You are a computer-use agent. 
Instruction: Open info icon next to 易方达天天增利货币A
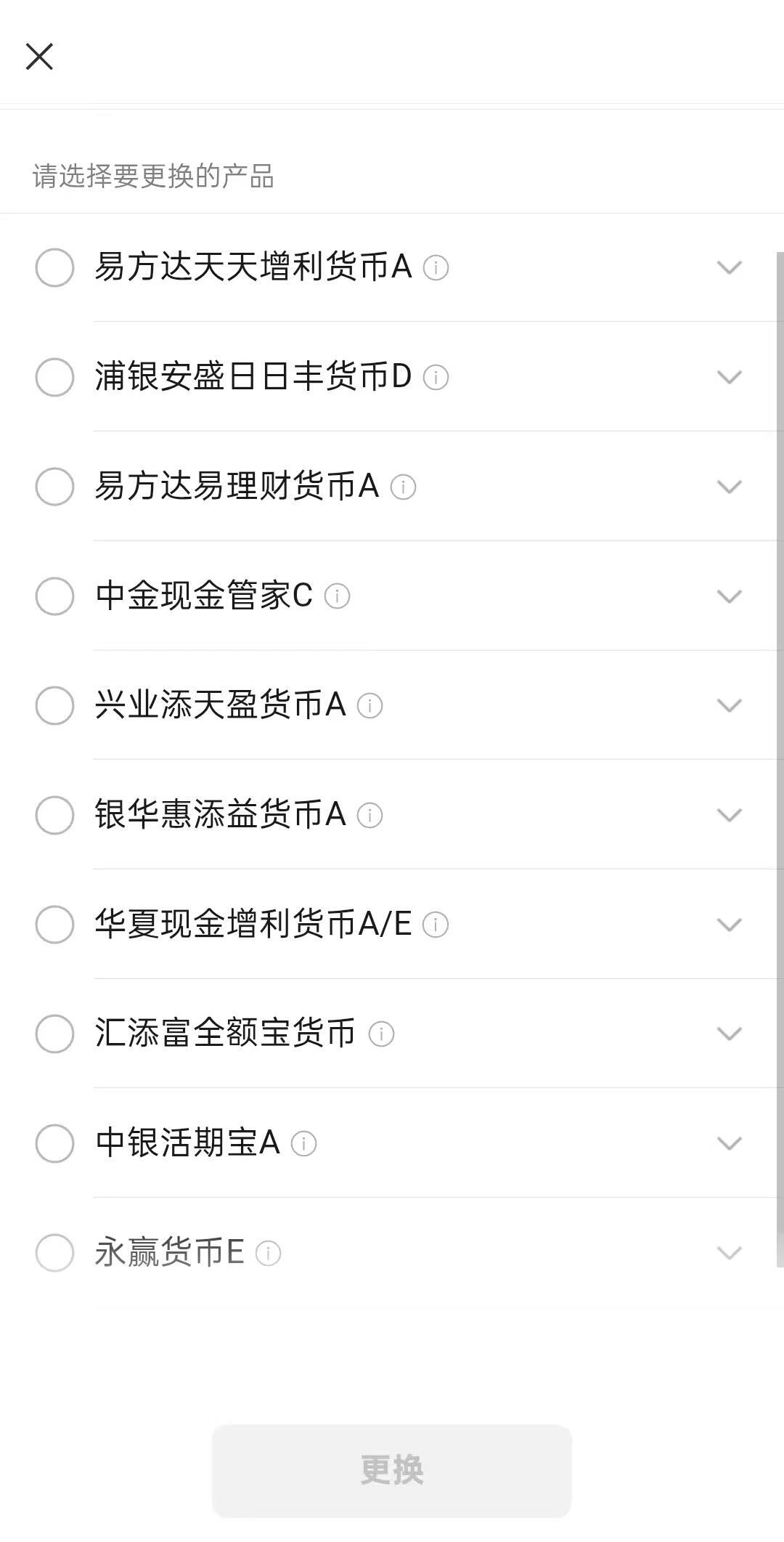tap(436, 268)
